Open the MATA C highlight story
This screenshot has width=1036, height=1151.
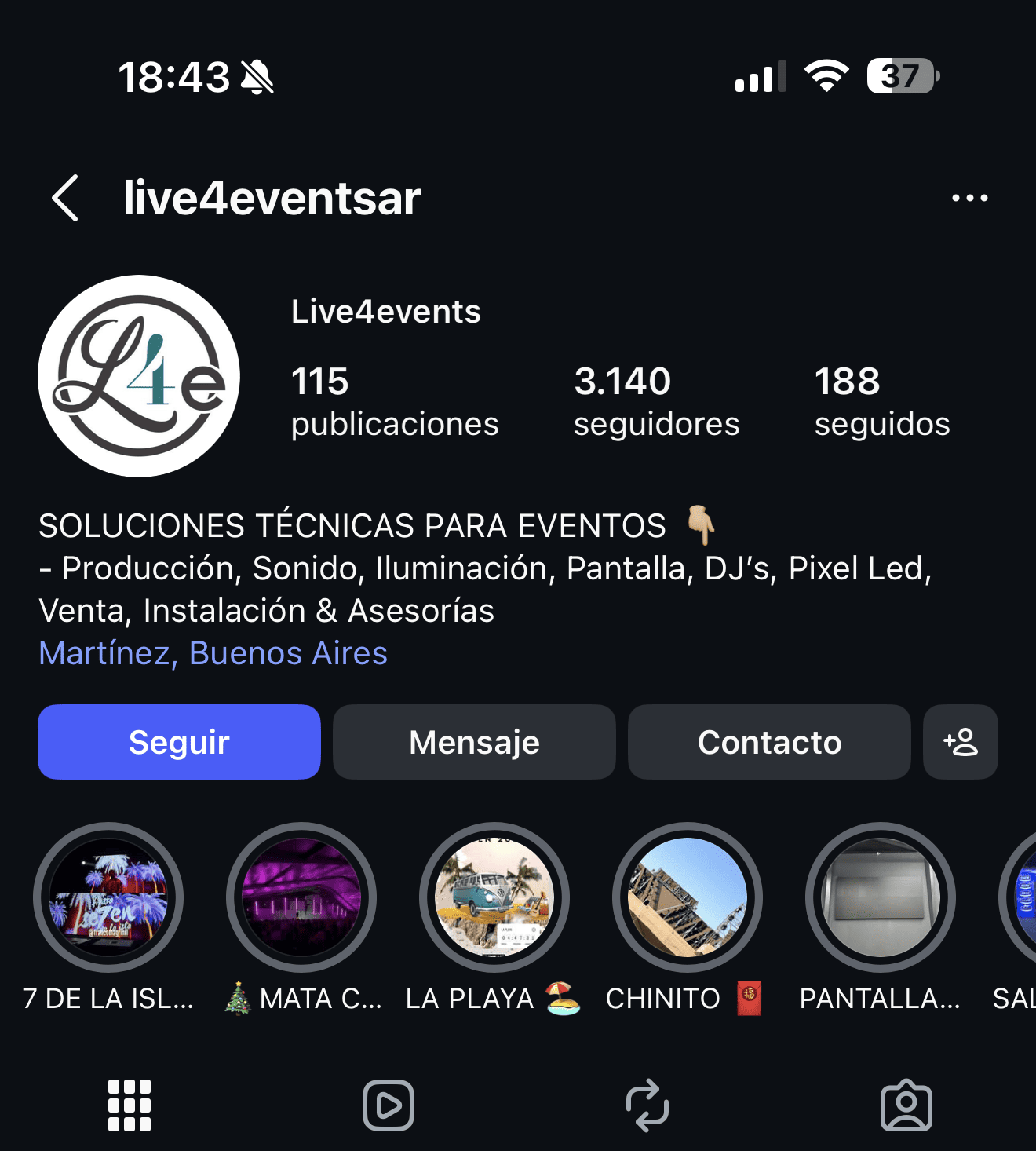[x=302, y=897]
